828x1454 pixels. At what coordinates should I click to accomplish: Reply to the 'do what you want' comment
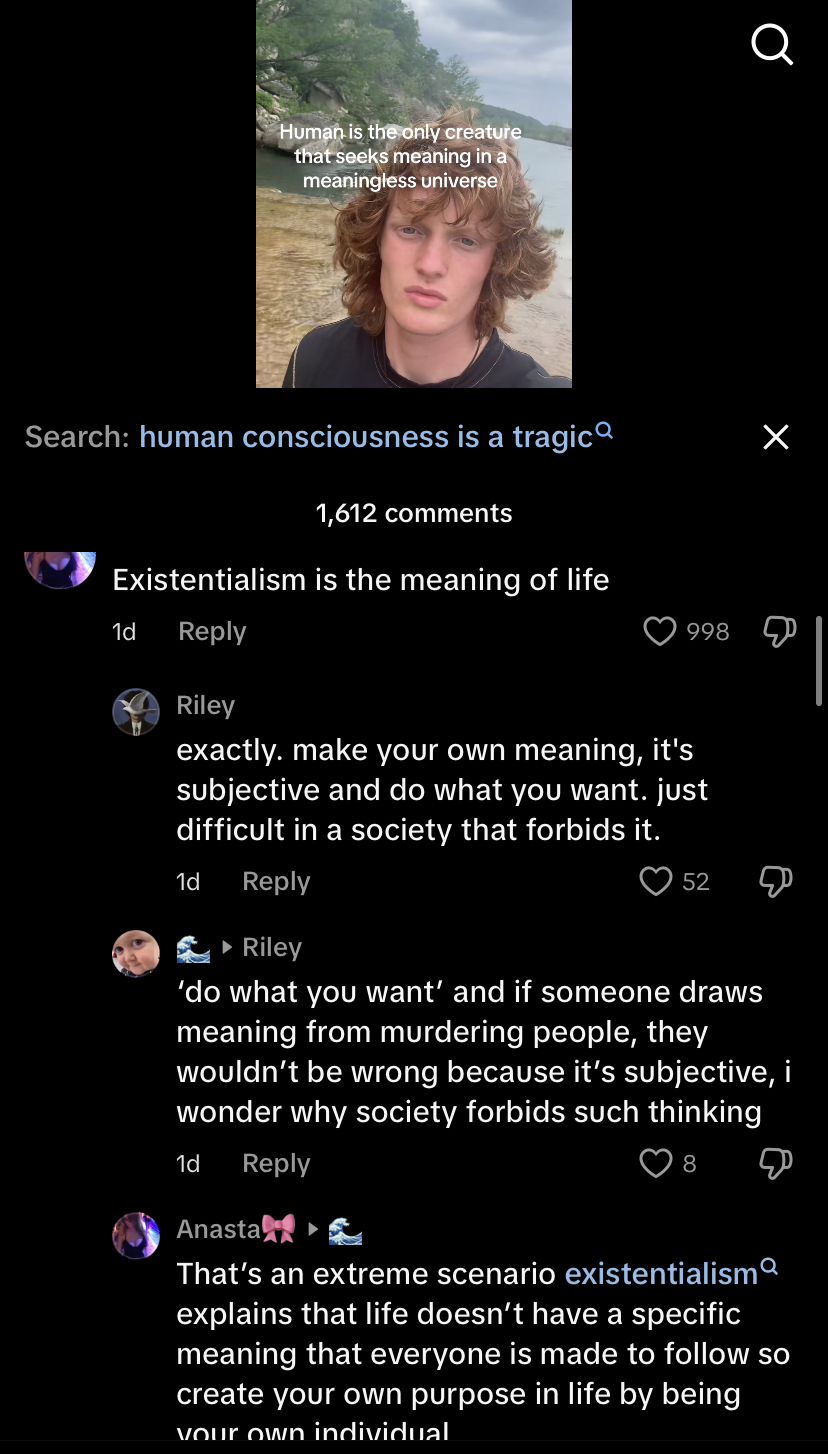[276, 1163]
